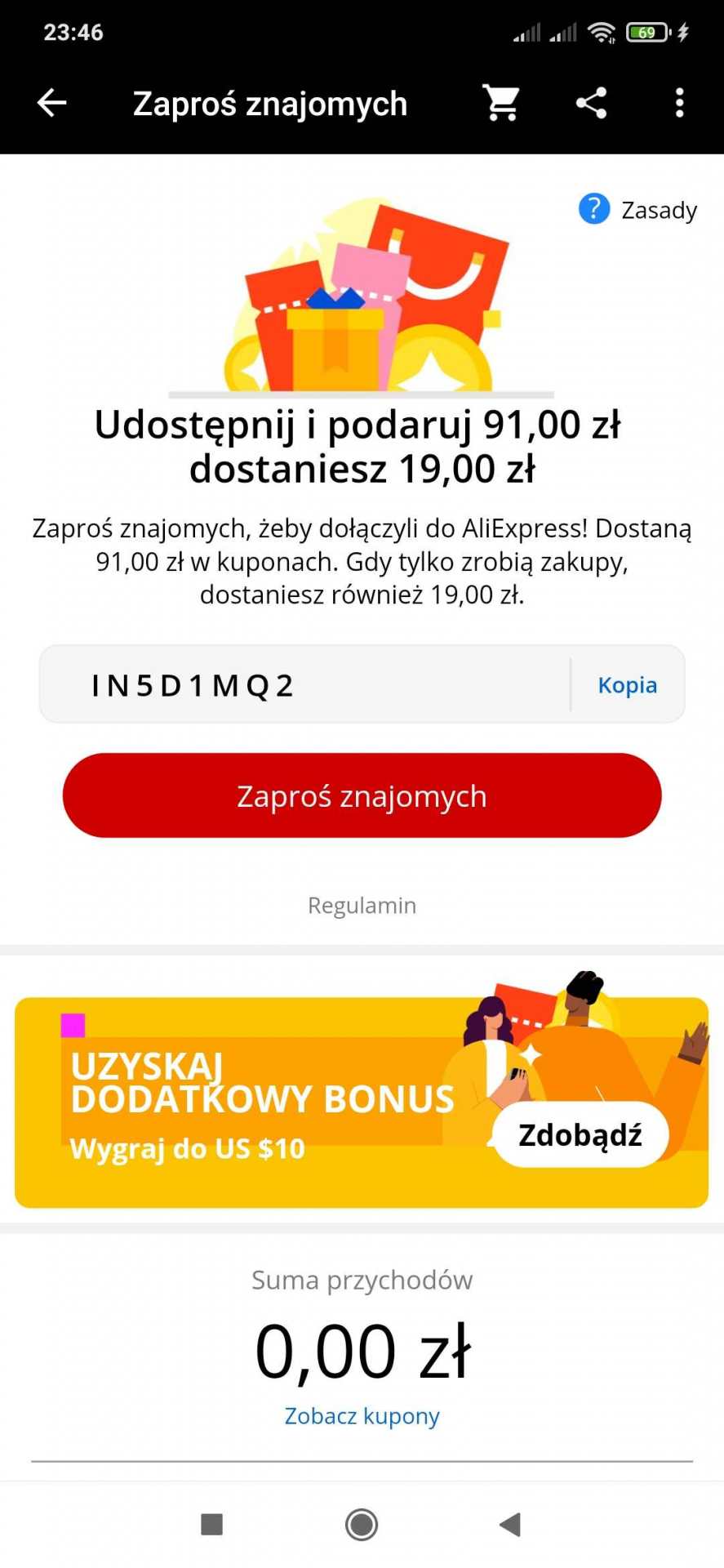
Task: Open recent apps from navigation bar
Action: [x=212, y=1524]
